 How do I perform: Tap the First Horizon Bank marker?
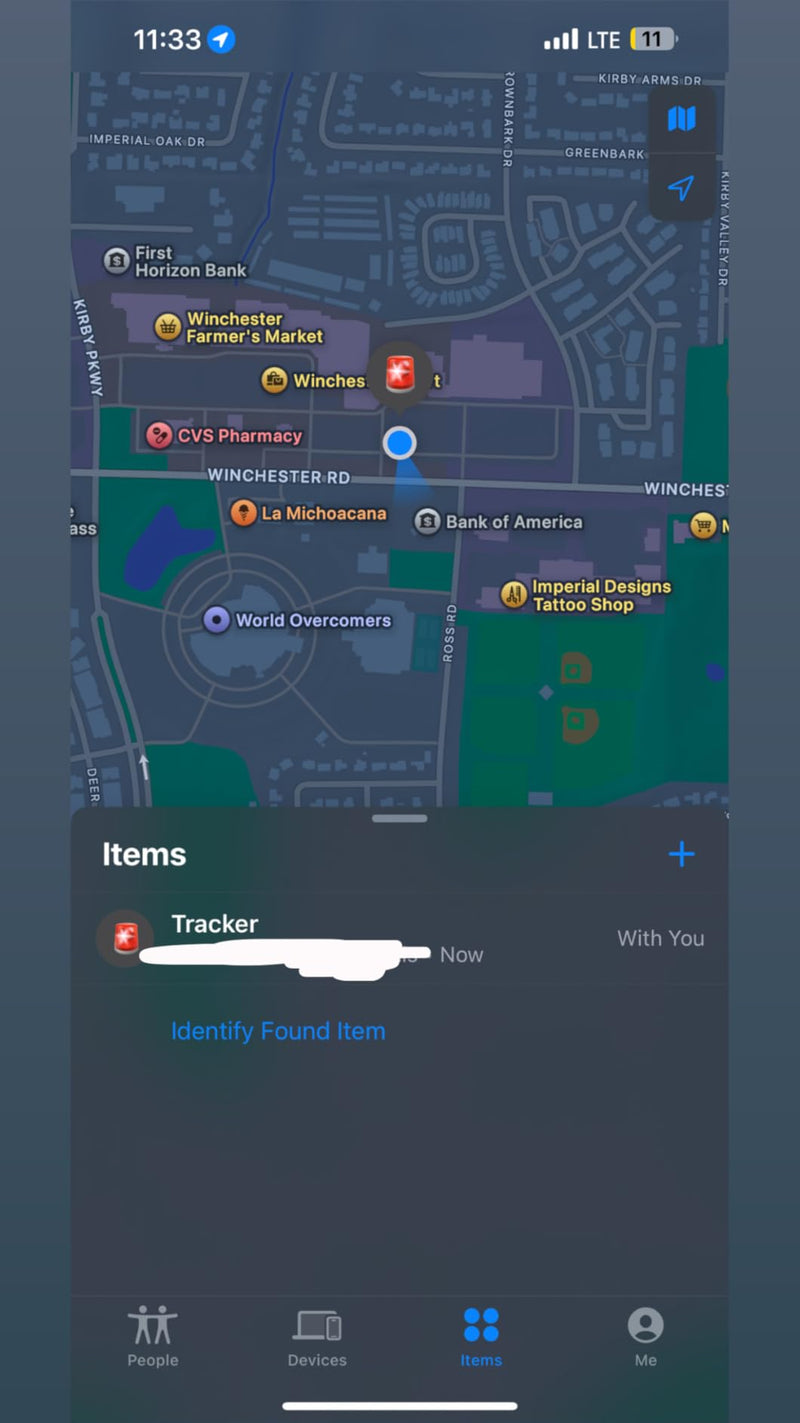[117, 261]
